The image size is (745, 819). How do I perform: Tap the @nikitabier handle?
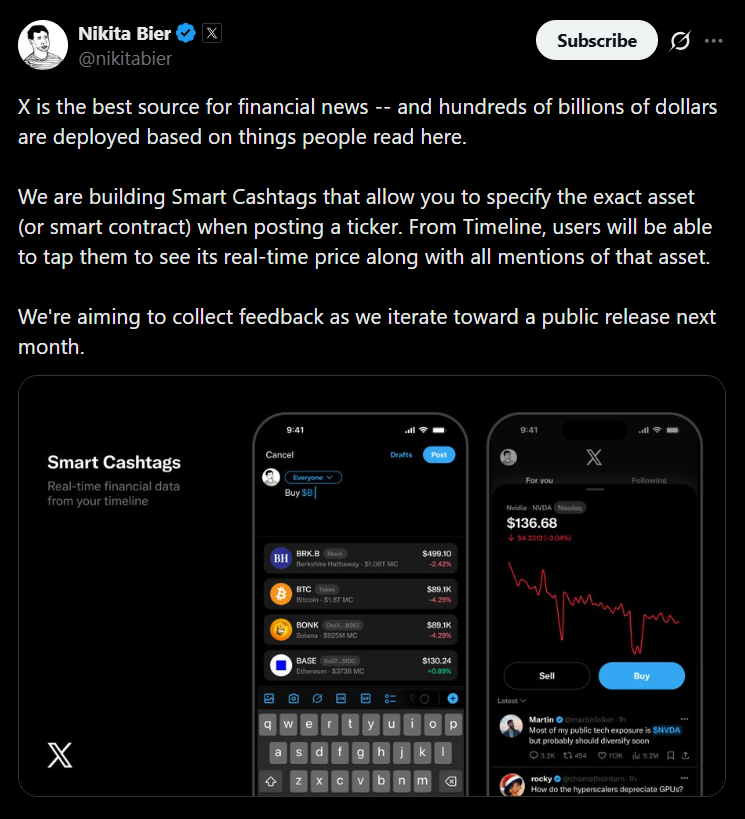pos(125,58)
